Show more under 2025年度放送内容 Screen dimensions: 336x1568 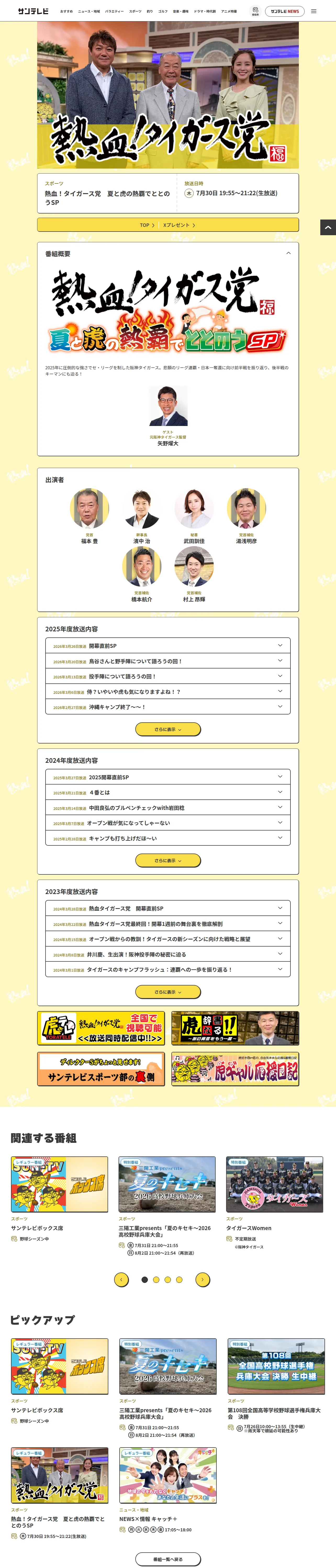click(168, 729)
